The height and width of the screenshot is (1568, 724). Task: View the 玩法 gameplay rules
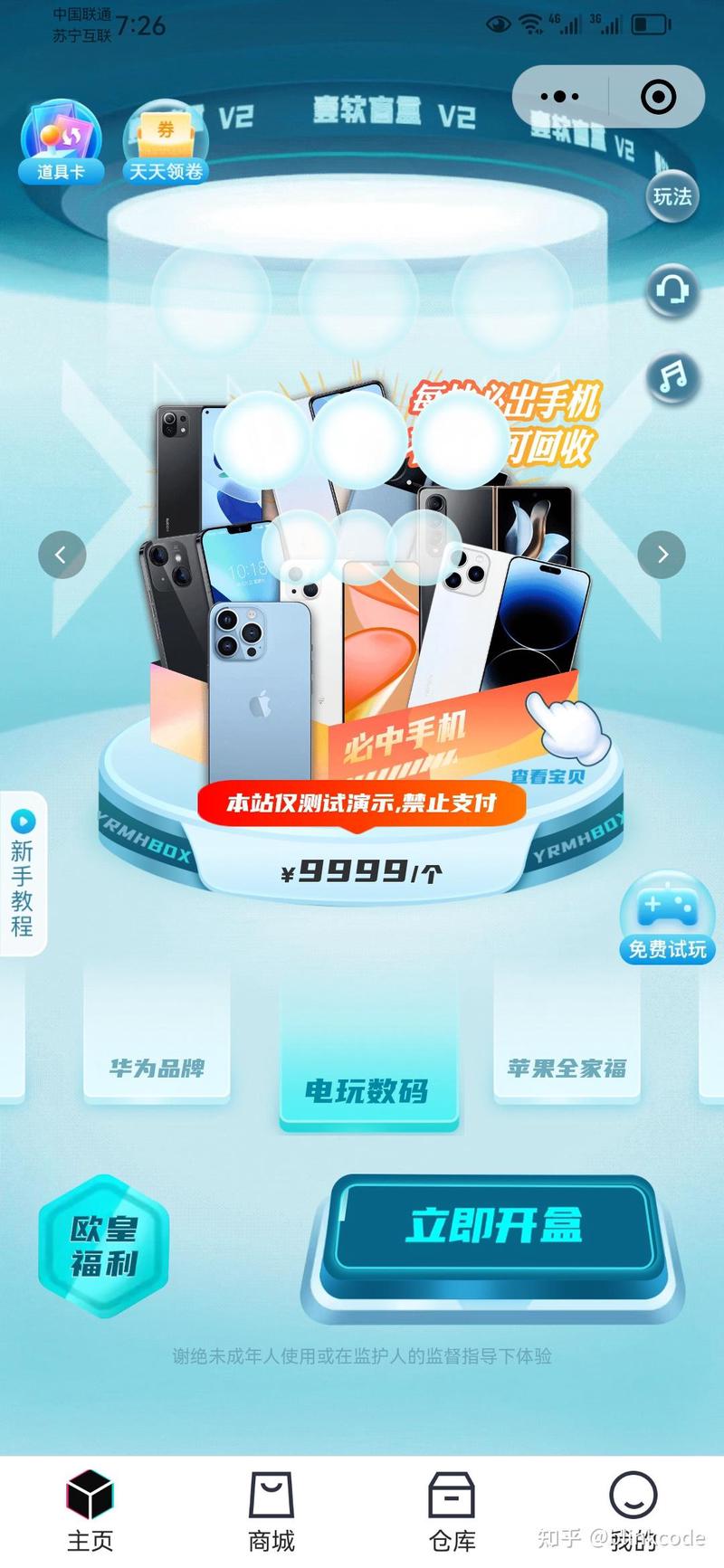coord(672,196)
